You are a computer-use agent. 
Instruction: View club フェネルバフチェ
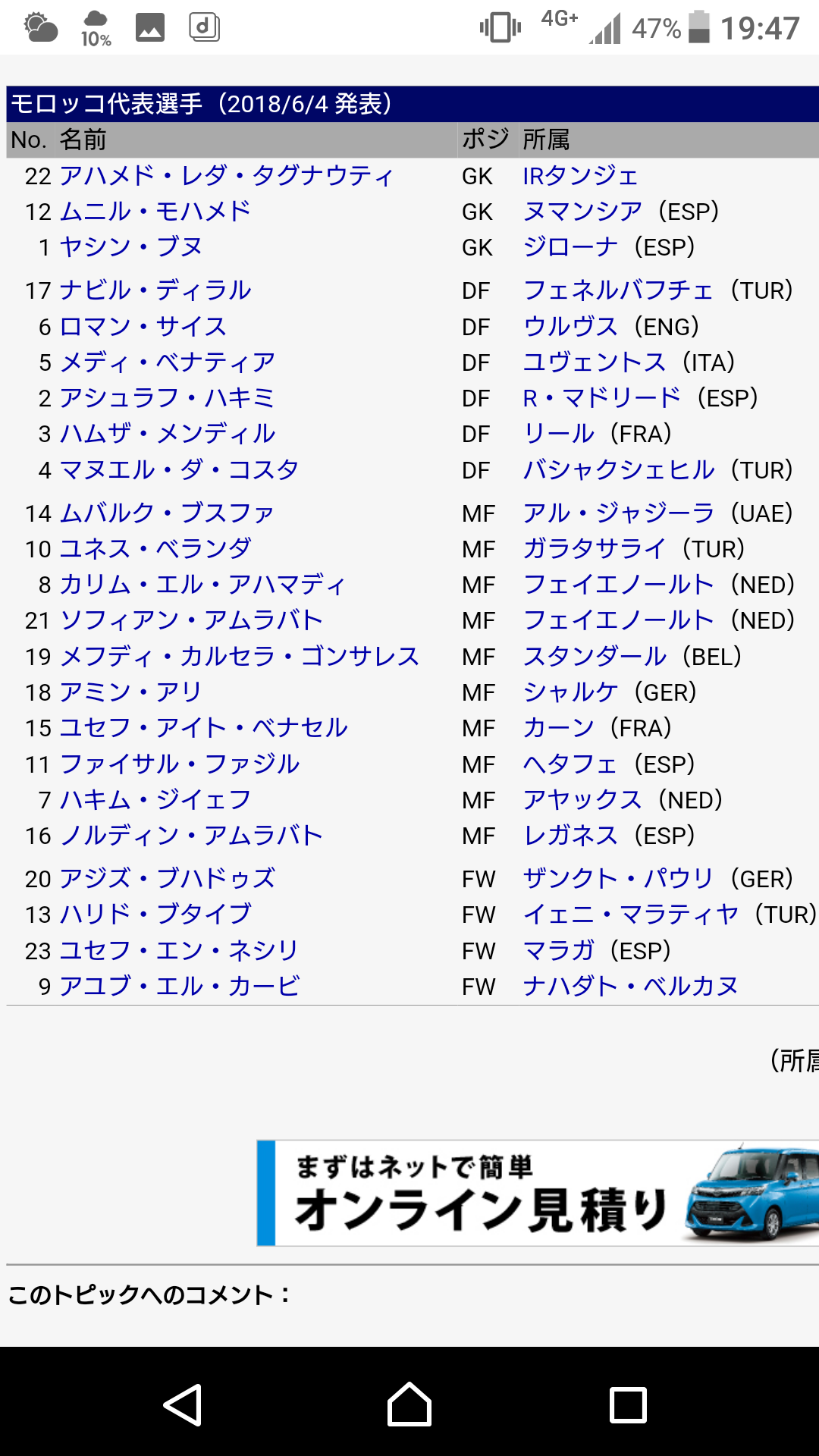pyautogui.click(x=618, y=290)
